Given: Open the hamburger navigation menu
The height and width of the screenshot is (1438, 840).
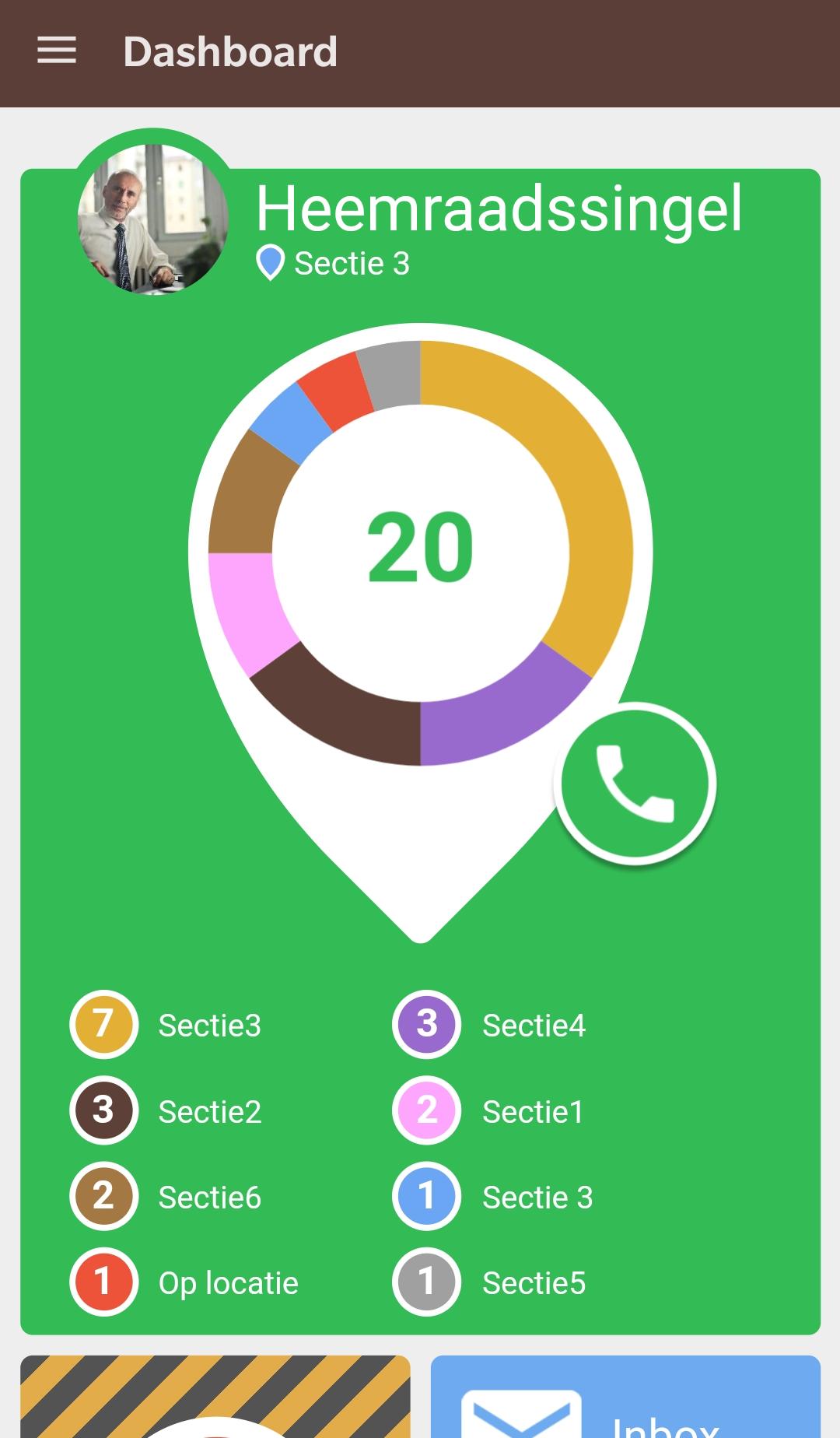Looking at the screenshot, I should (x=57, y=51).
